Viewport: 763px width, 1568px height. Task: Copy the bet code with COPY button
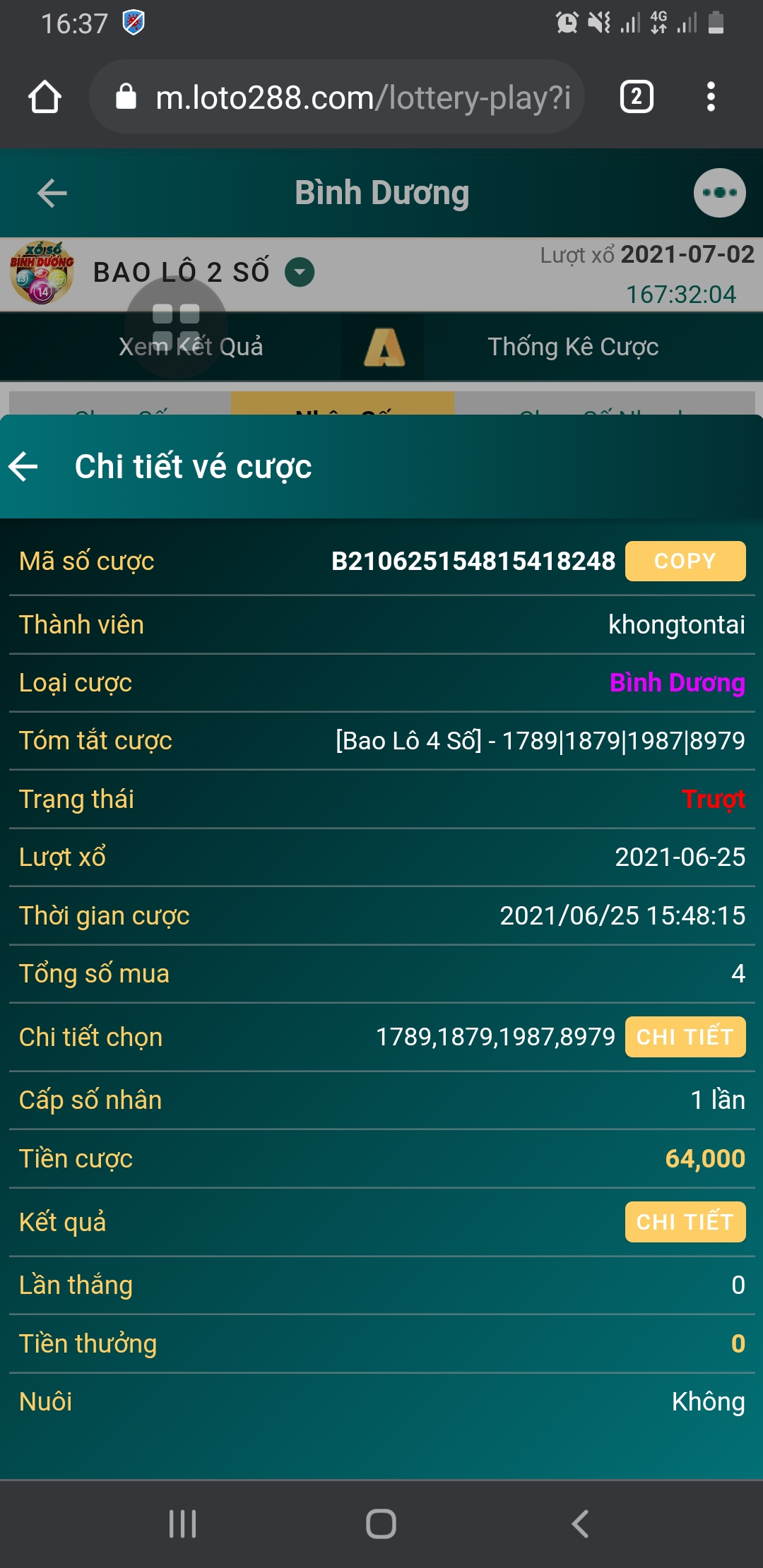point(685,562)
